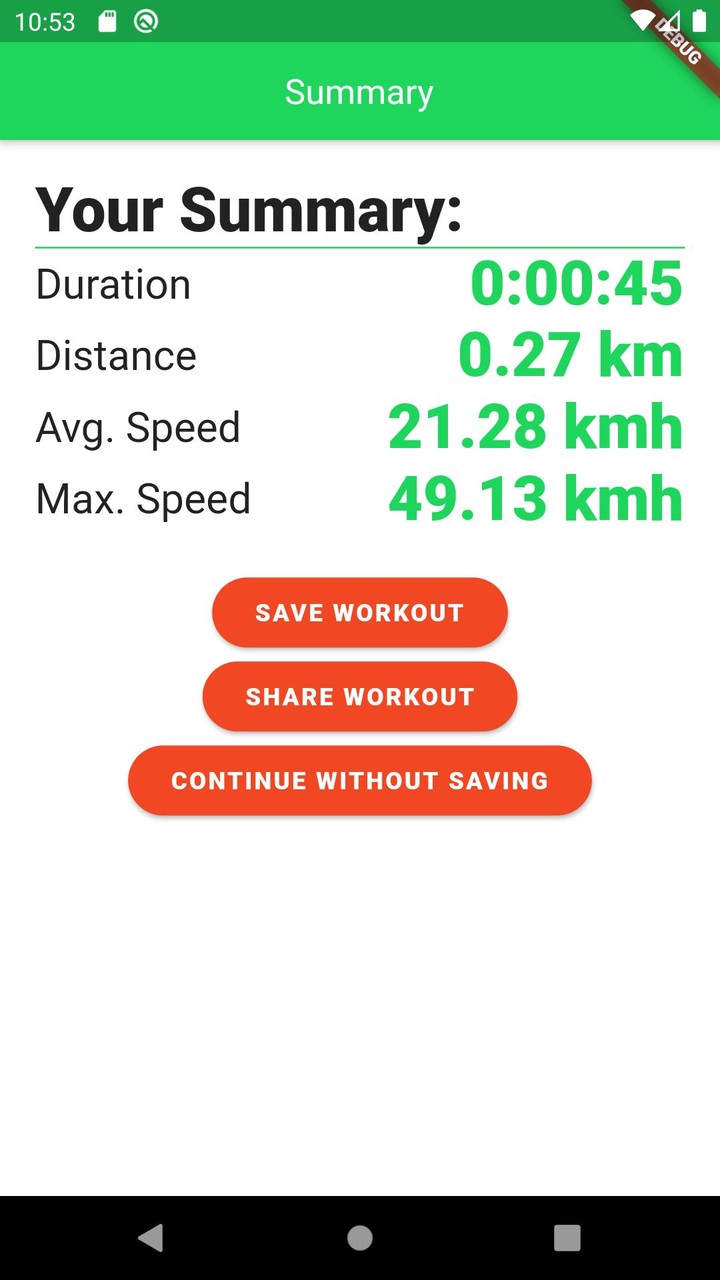Tap the Wi-Fi status icon
This screenshot has width=720, height=1280.
[x=645, y=20]
